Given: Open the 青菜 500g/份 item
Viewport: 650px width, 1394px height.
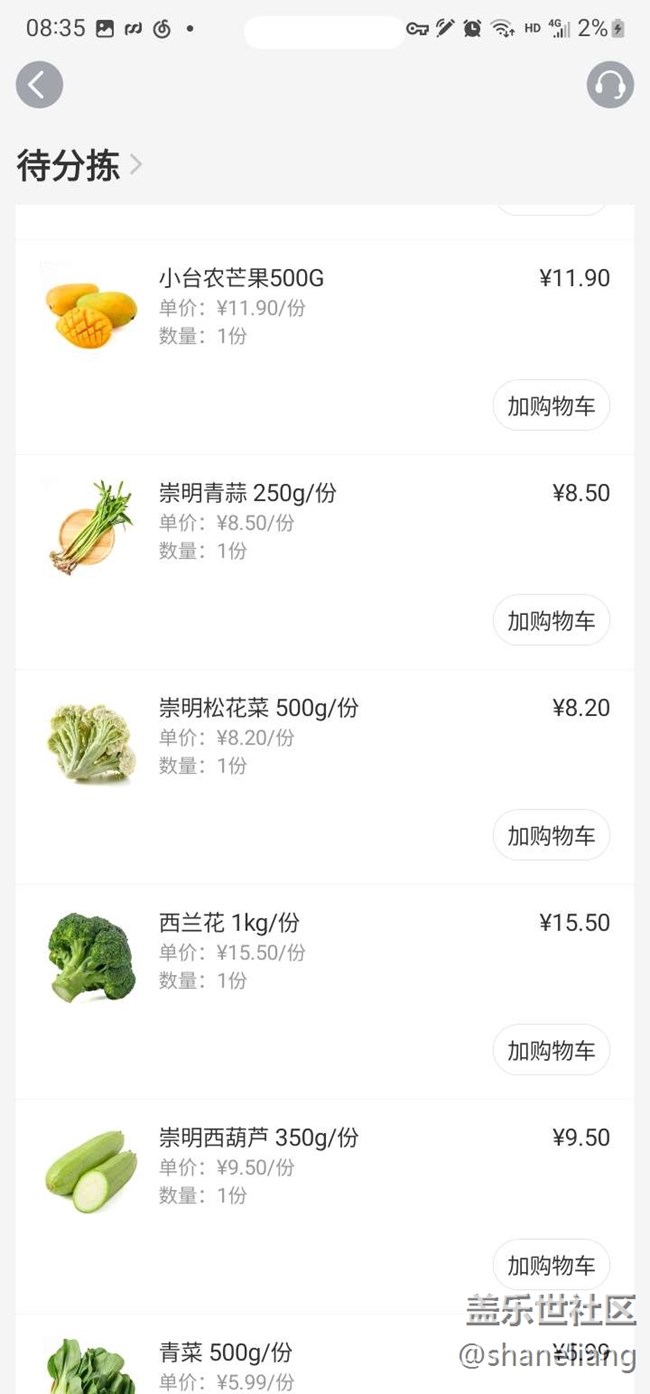Looking at the screenshot, I should [x=226, y=1353].
